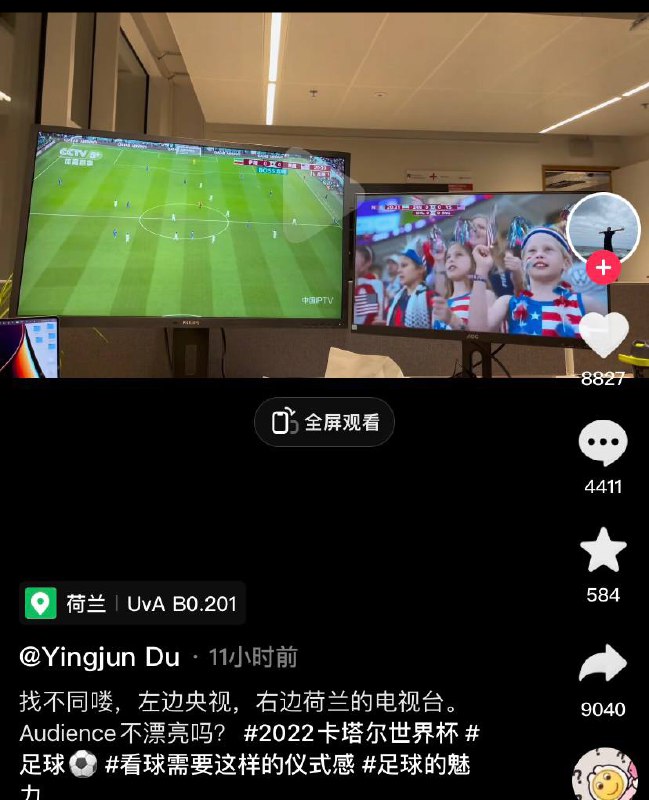Open the #看球需要这样的仪式感 hashtag
This screenshot has width=649, height=800.
(230, 766)
